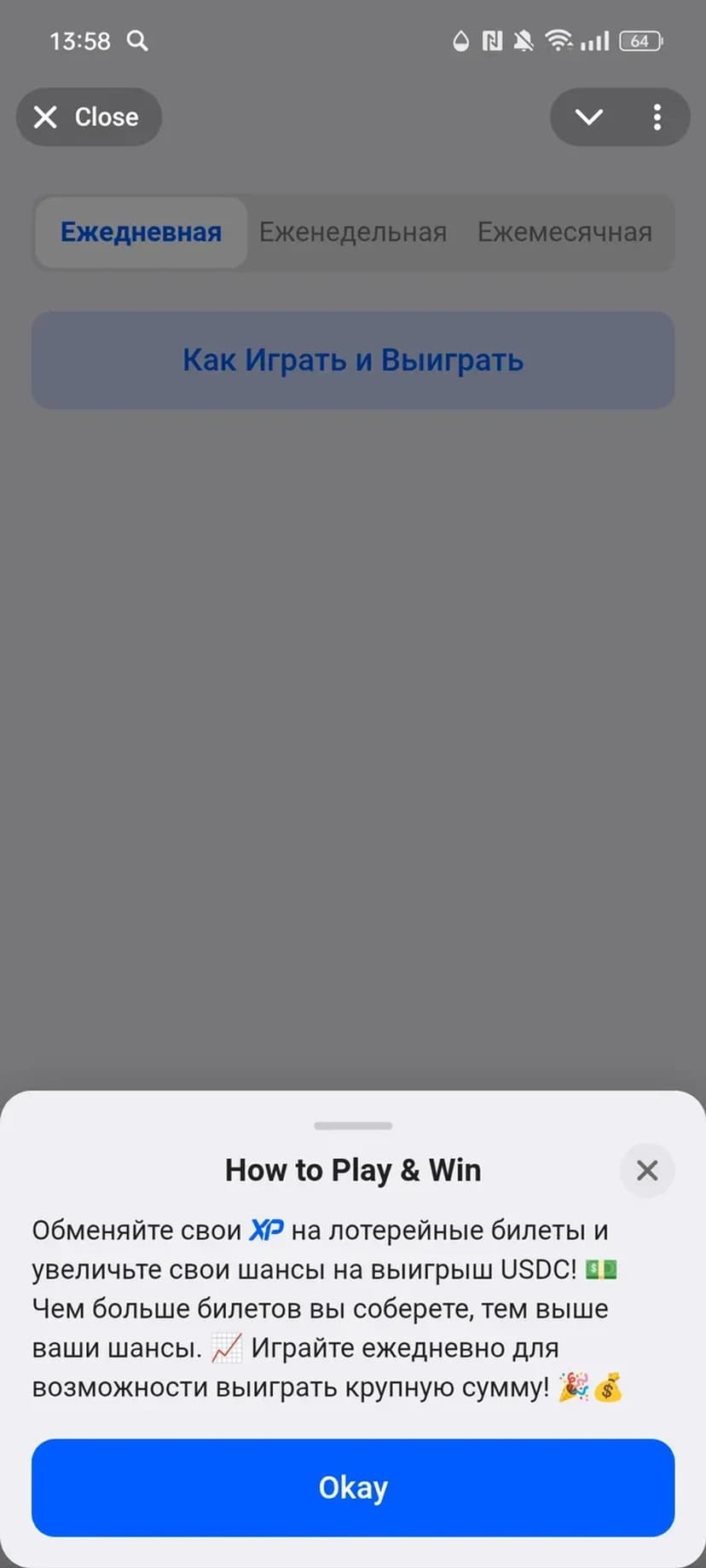Image resolution: width=706 pixels, height=1568 pixels.
Task: Open Как Играть и Выиграть
Action: [x=353, y=360]
